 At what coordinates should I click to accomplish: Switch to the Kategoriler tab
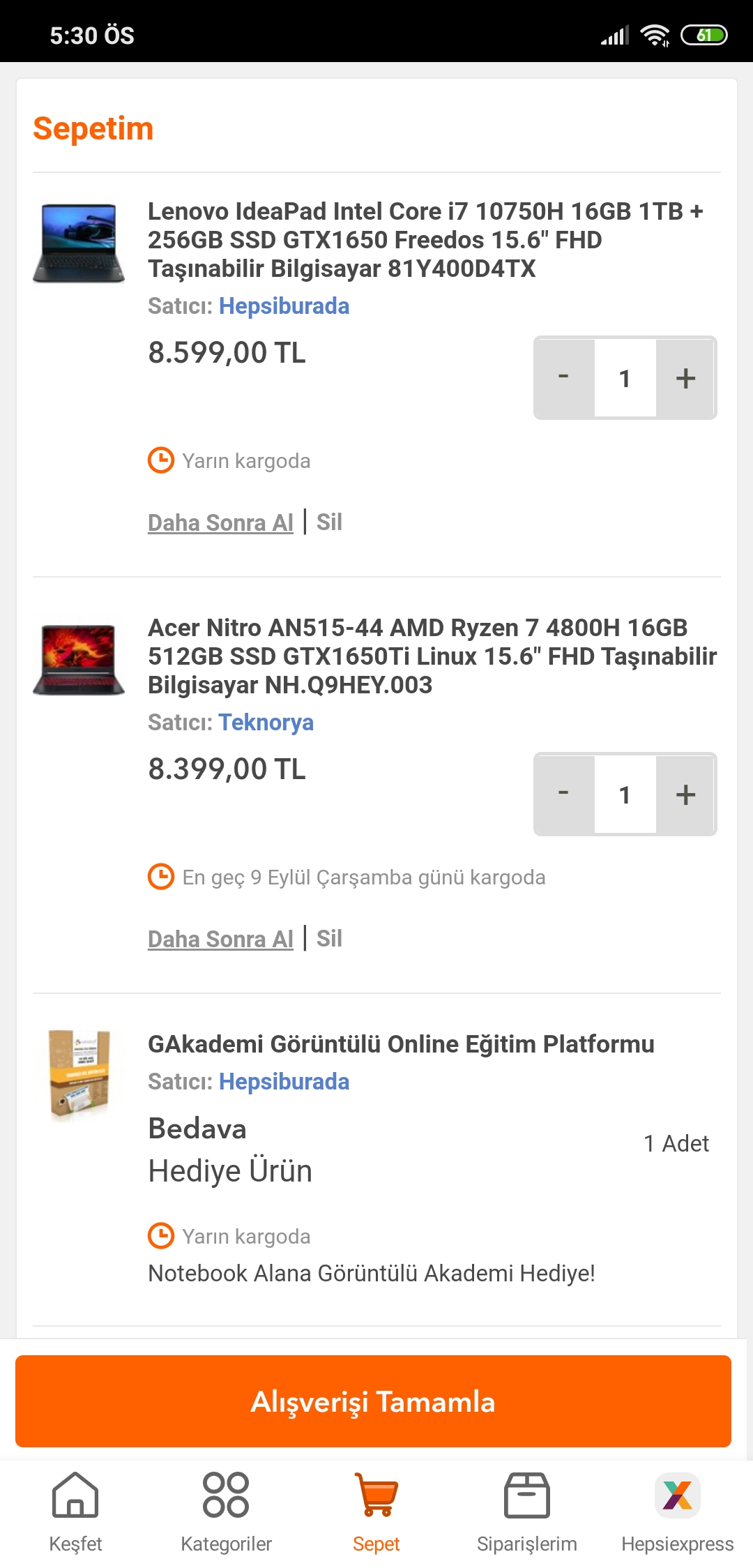pos(226,1512)
